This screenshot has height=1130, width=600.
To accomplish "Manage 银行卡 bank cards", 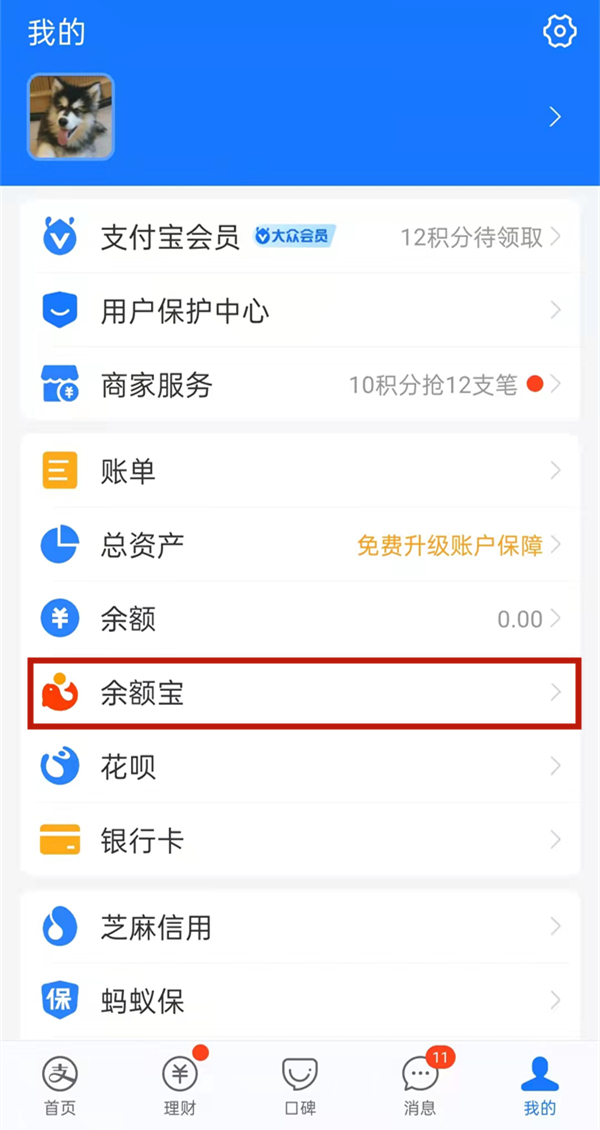I will click(300, 840).
